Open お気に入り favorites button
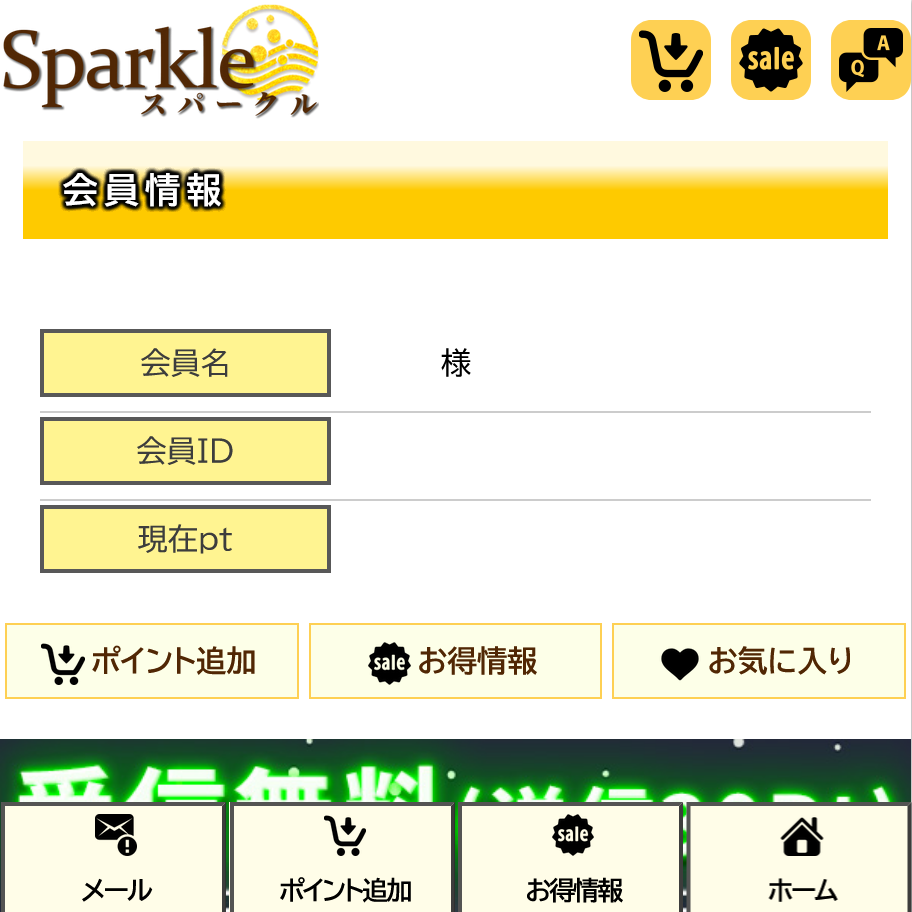The height and width of the screenshot is (912, 912). click(x=759, y=661)
